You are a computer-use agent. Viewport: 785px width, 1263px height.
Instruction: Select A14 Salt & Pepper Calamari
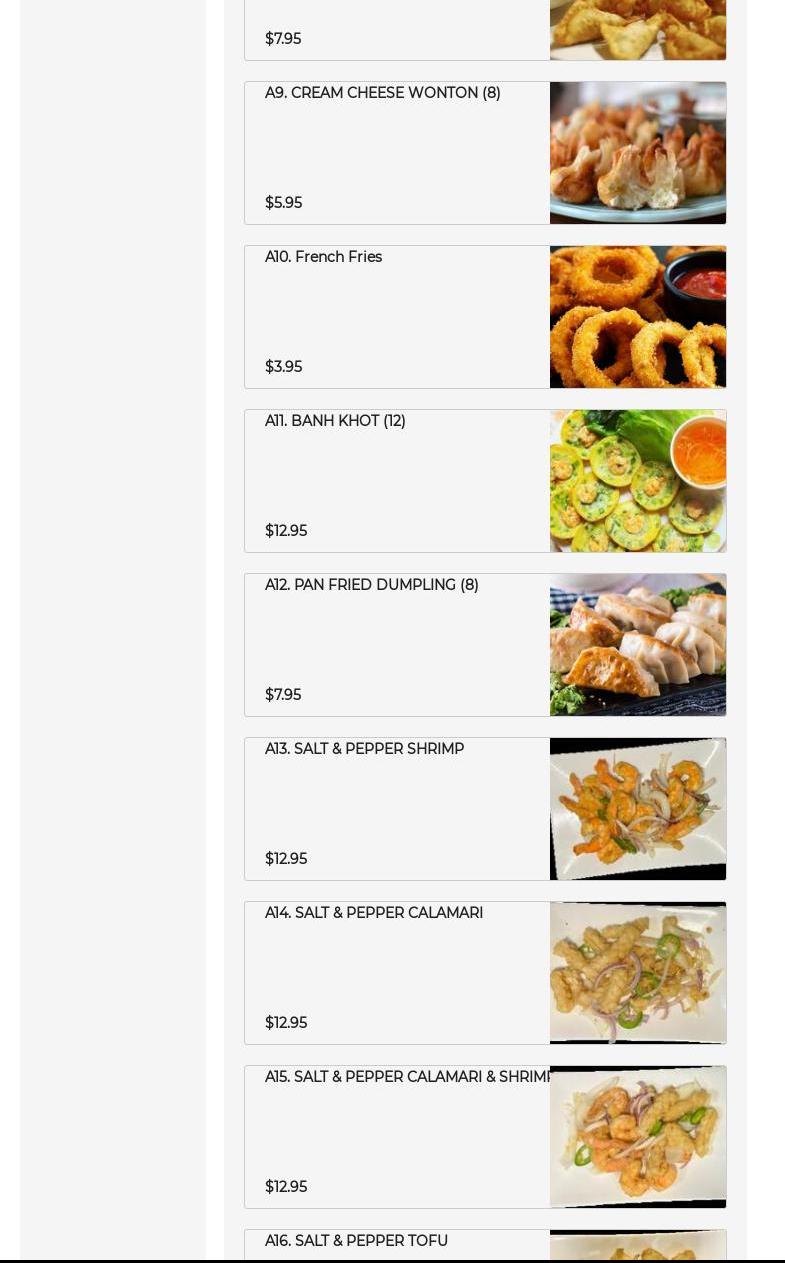click(x=485, y=973)
